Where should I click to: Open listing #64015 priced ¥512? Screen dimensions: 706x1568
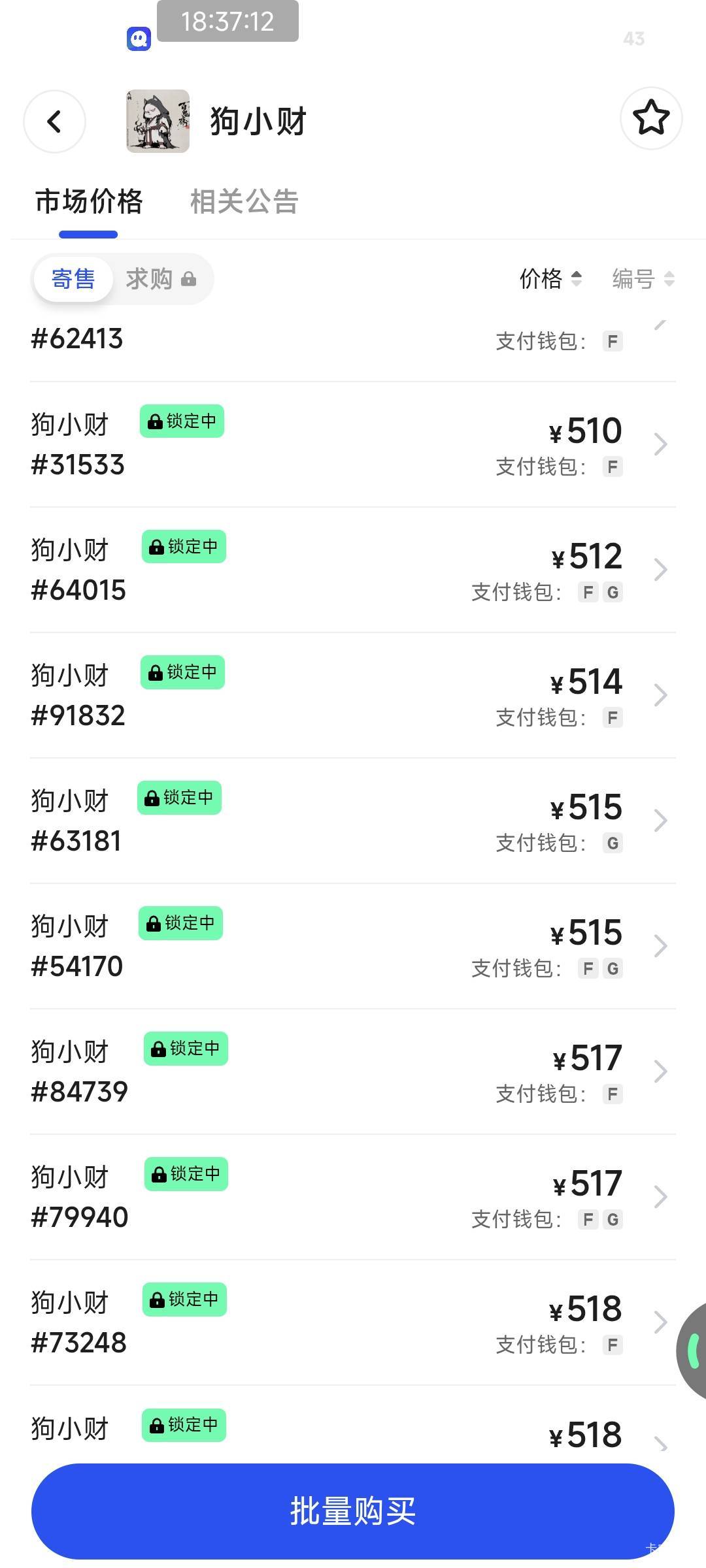click(x=353, y=570)
